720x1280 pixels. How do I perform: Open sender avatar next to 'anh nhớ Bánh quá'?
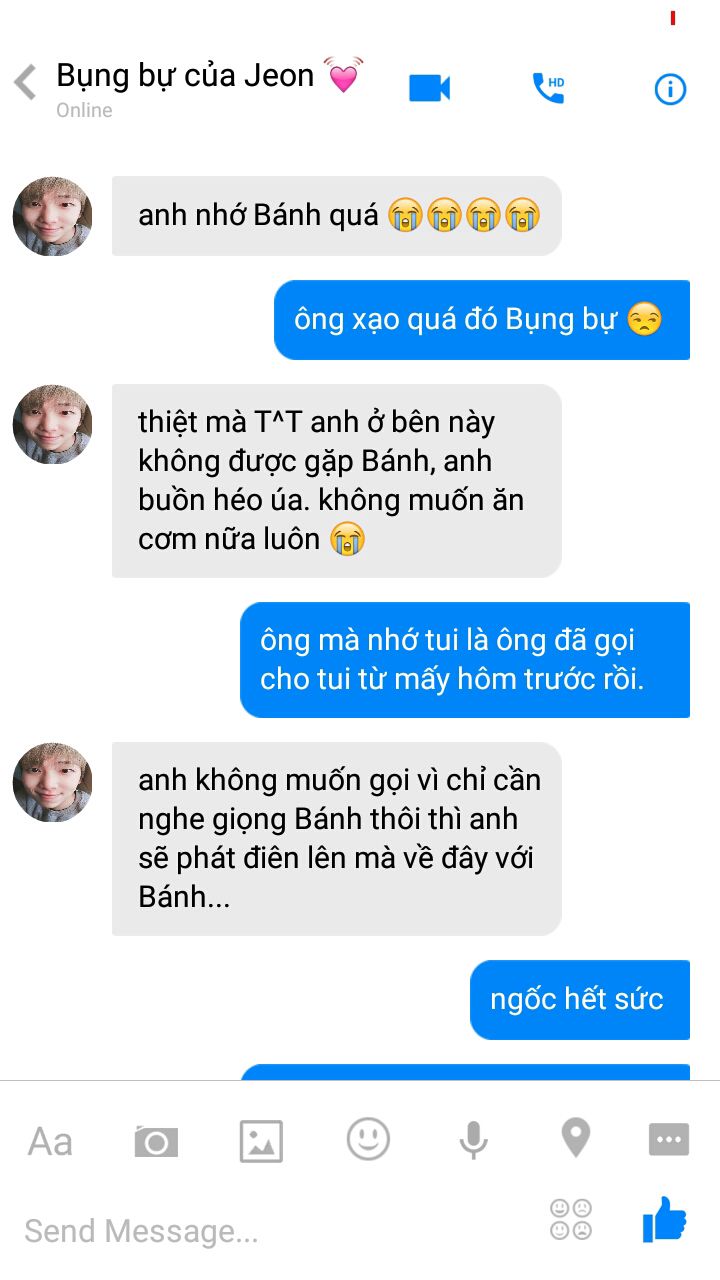click(52, 216)
